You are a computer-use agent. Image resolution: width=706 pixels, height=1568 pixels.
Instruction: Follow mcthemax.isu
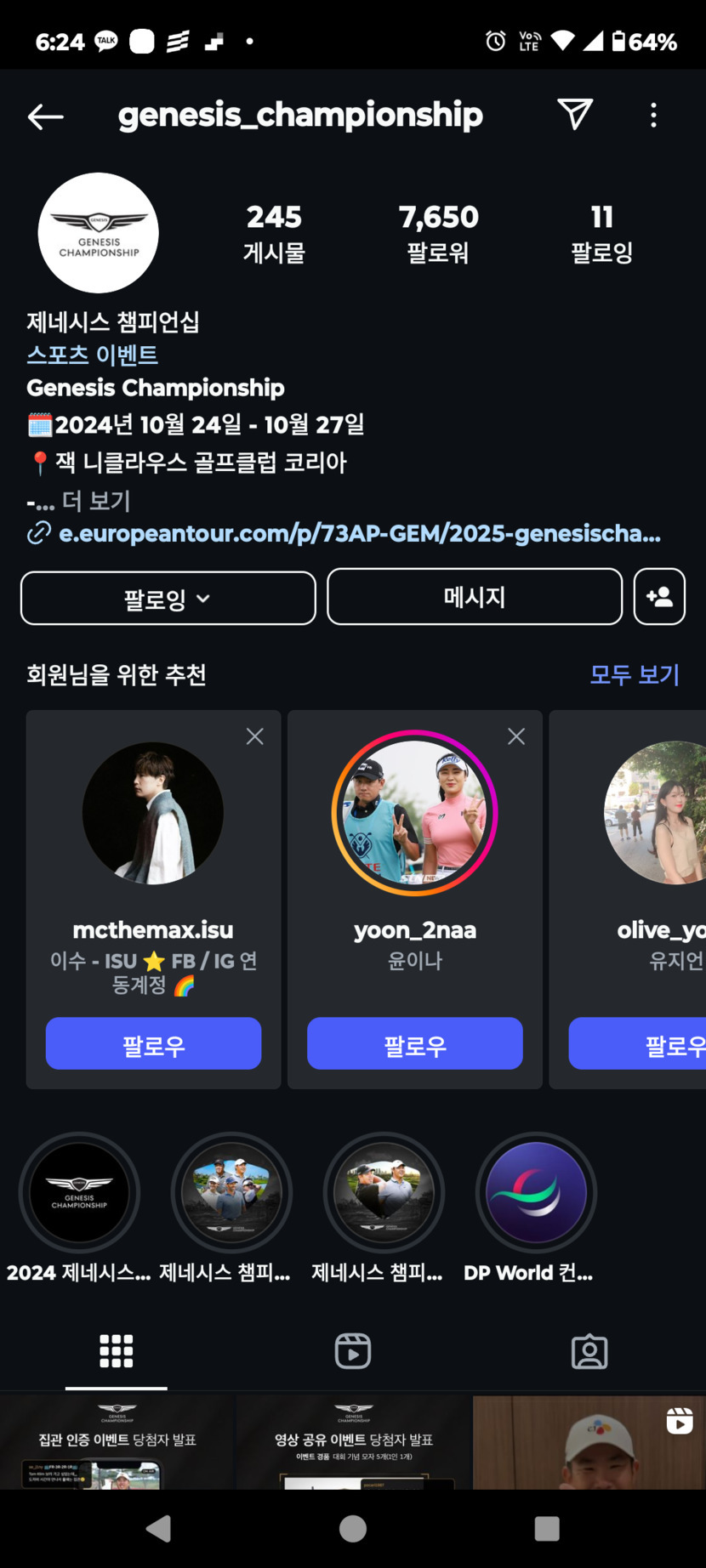click(x=153, y=1043)
